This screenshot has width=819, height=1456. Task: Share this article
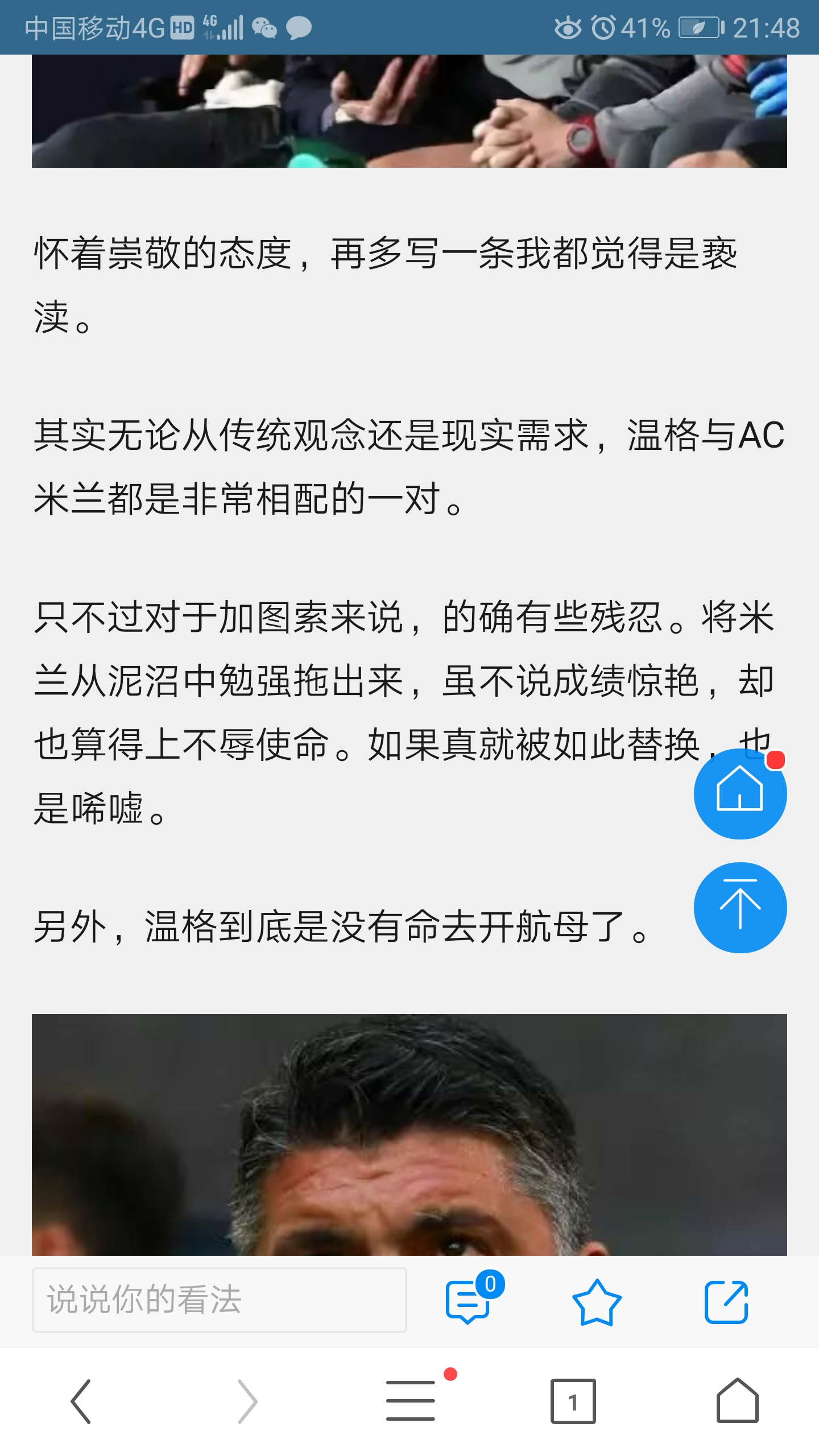click(726, 1302)
